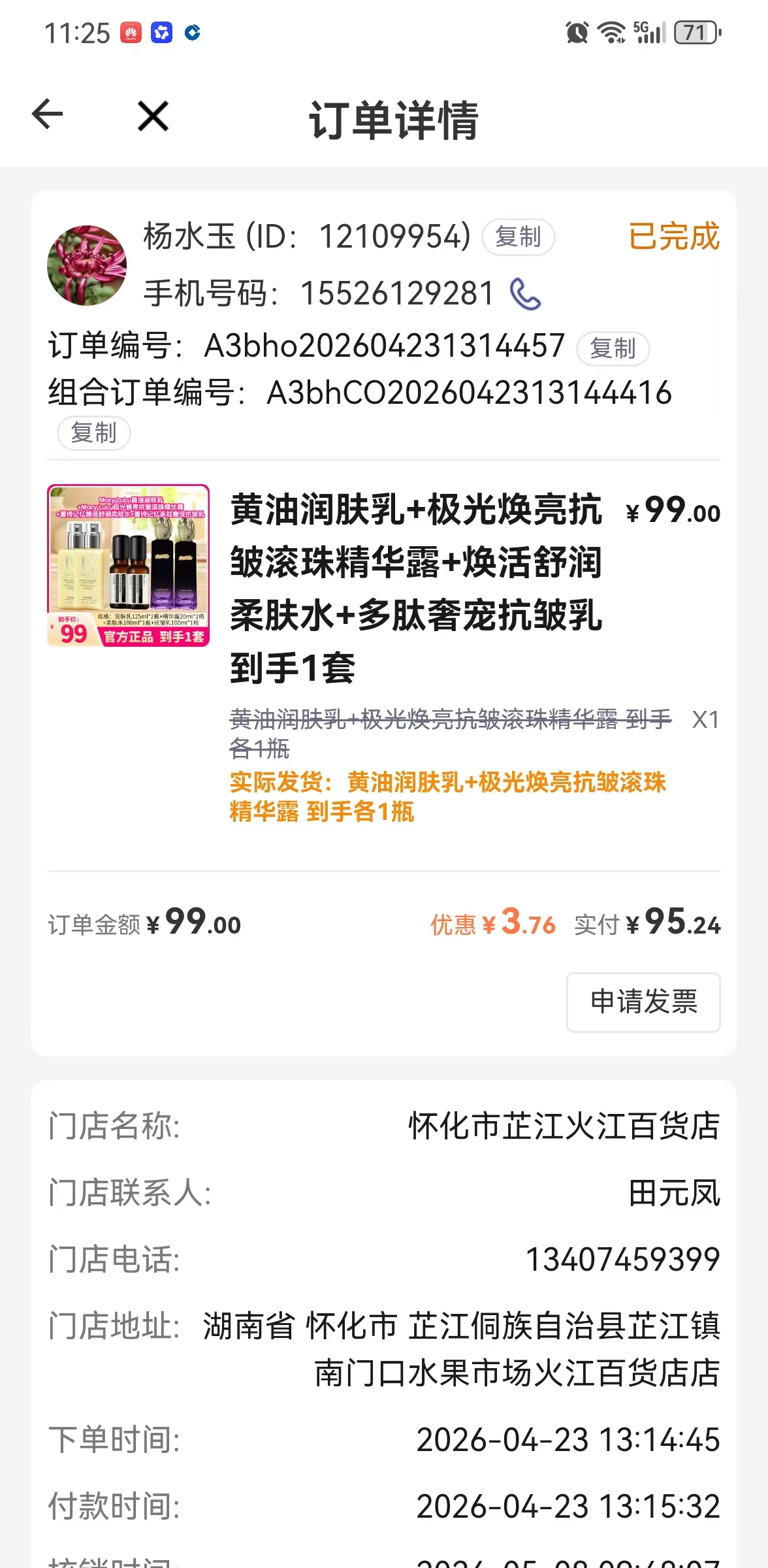Viewport: 768px width, 1568px height.
Task: Open the skincare set product image
Action: (x=129, y=565)
